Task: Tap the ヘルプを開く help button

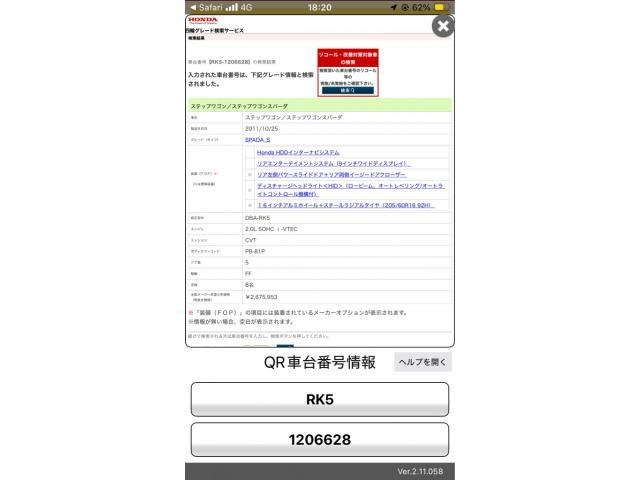Action: click(421, 362)
